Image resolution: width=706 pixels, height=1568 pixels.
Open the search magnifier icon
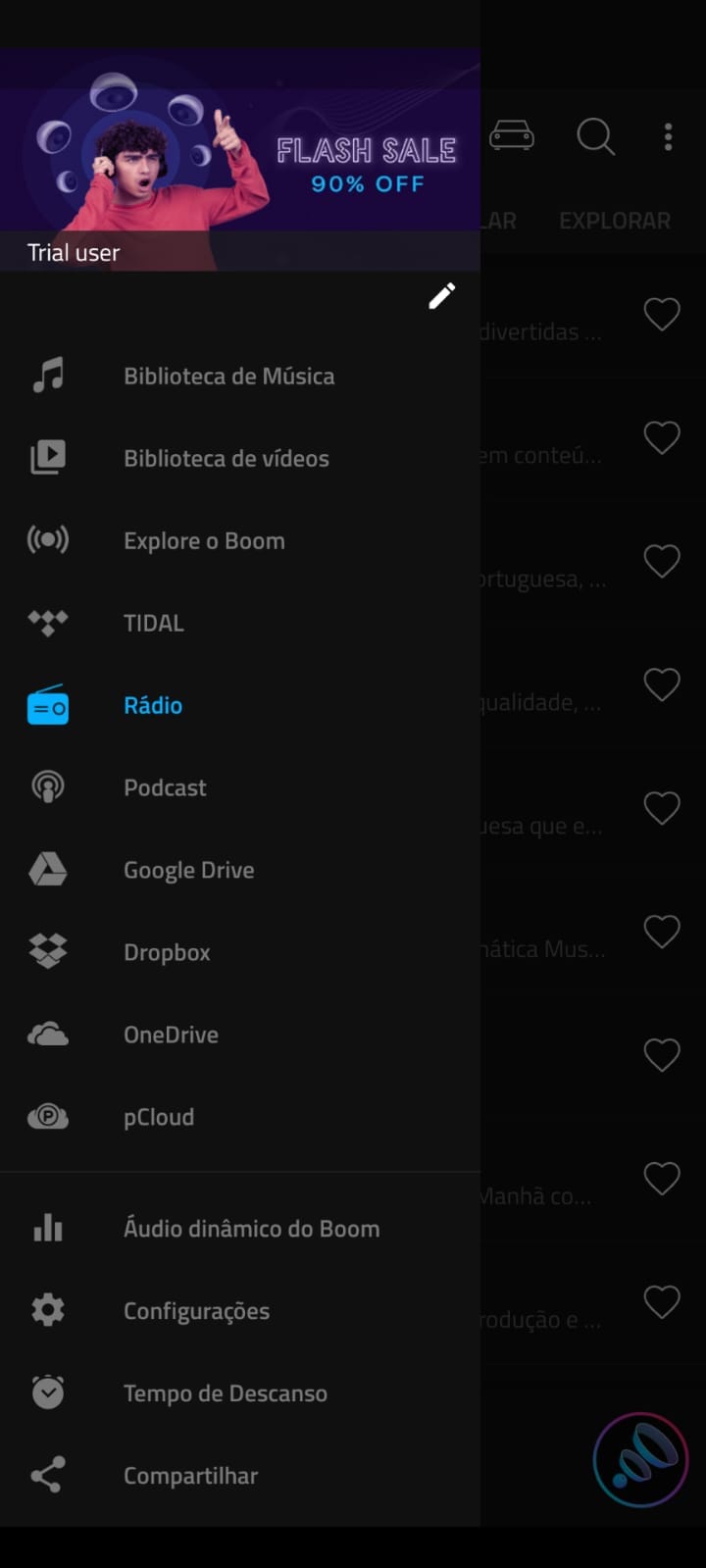595,136
